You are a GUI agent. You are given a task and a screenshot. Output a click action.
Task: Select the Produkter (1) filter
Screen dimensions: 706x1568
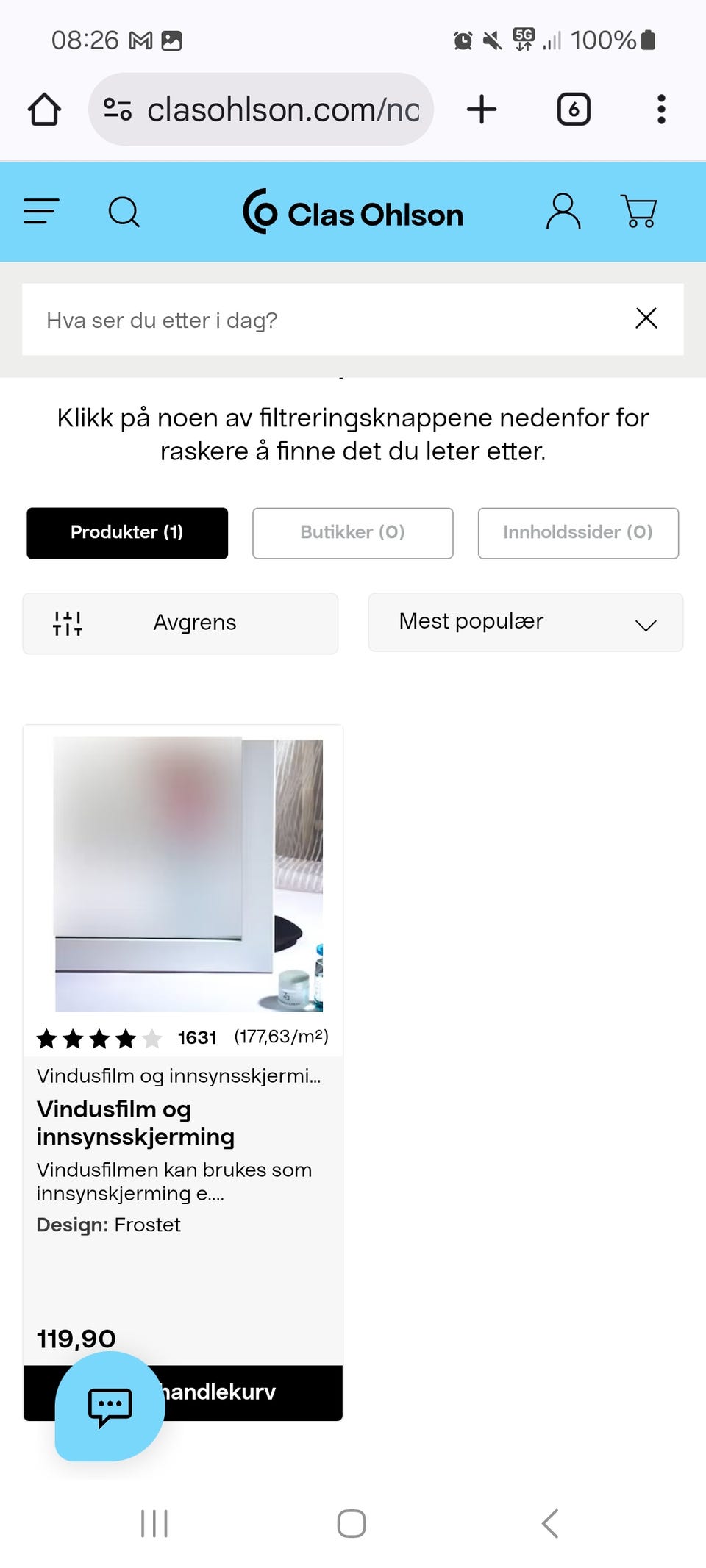tap(126, 533)
